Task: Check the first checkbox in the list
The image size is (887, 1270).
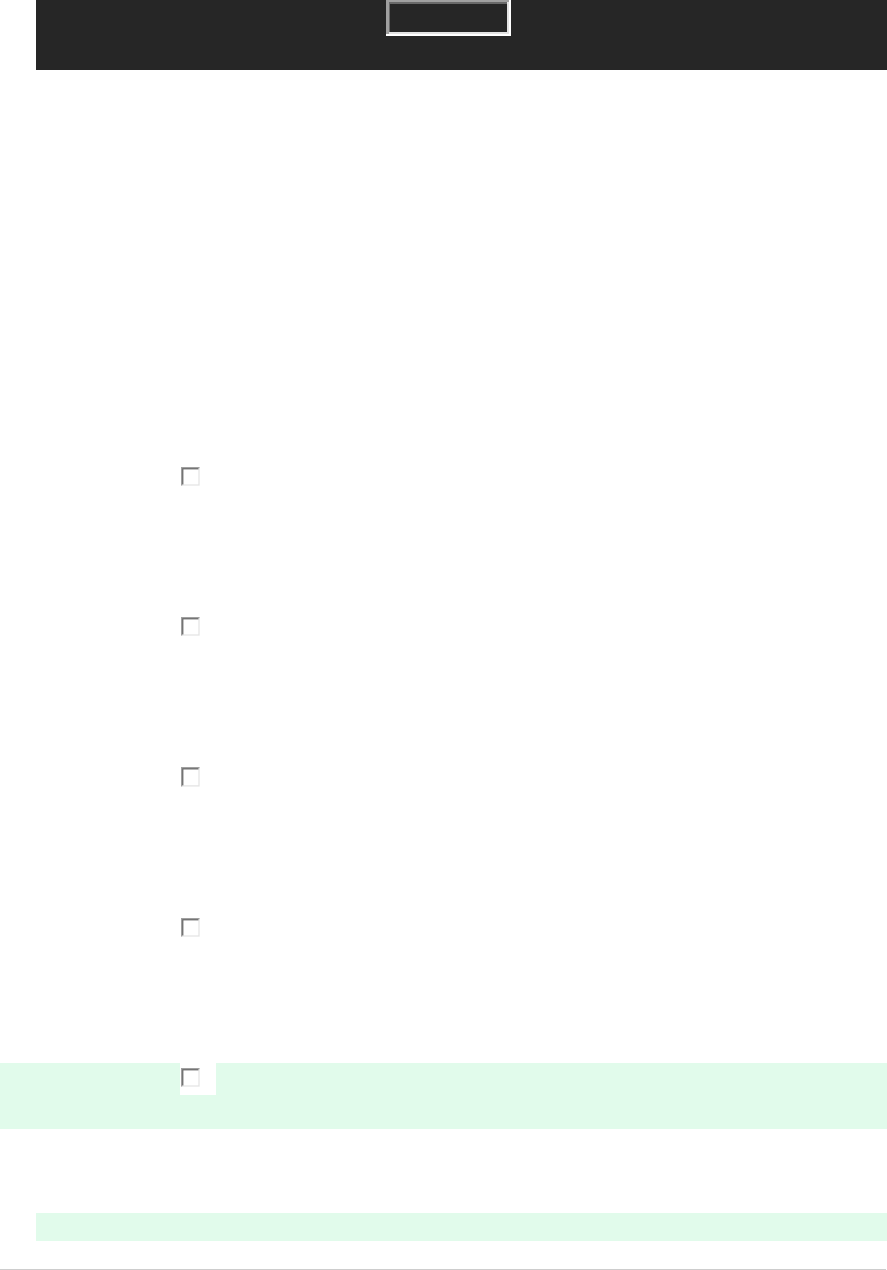Action: pyautogui.click(x=190, y=477)
